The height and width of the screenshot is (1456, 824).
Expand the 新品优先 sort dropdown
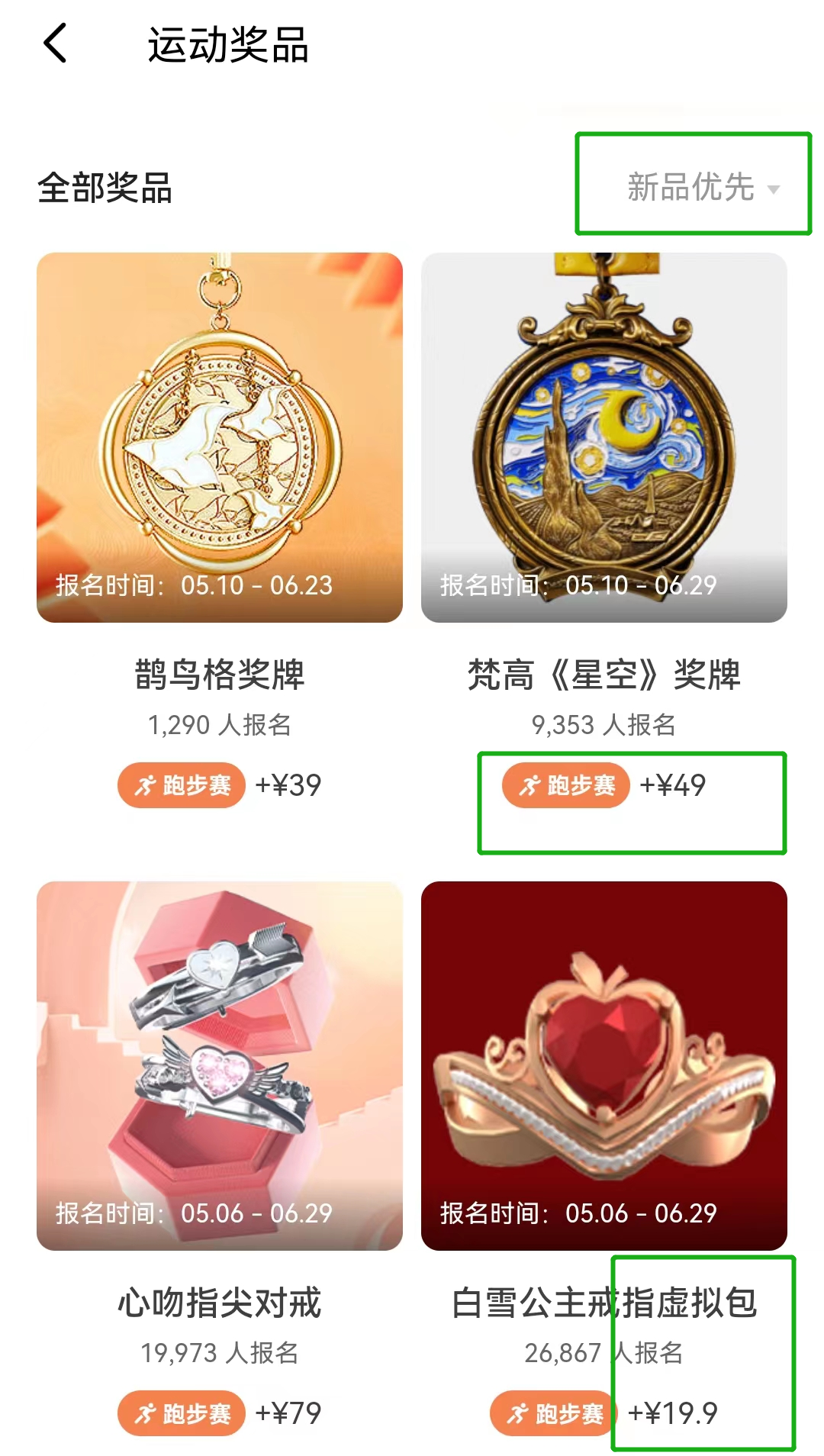[702, 187]
